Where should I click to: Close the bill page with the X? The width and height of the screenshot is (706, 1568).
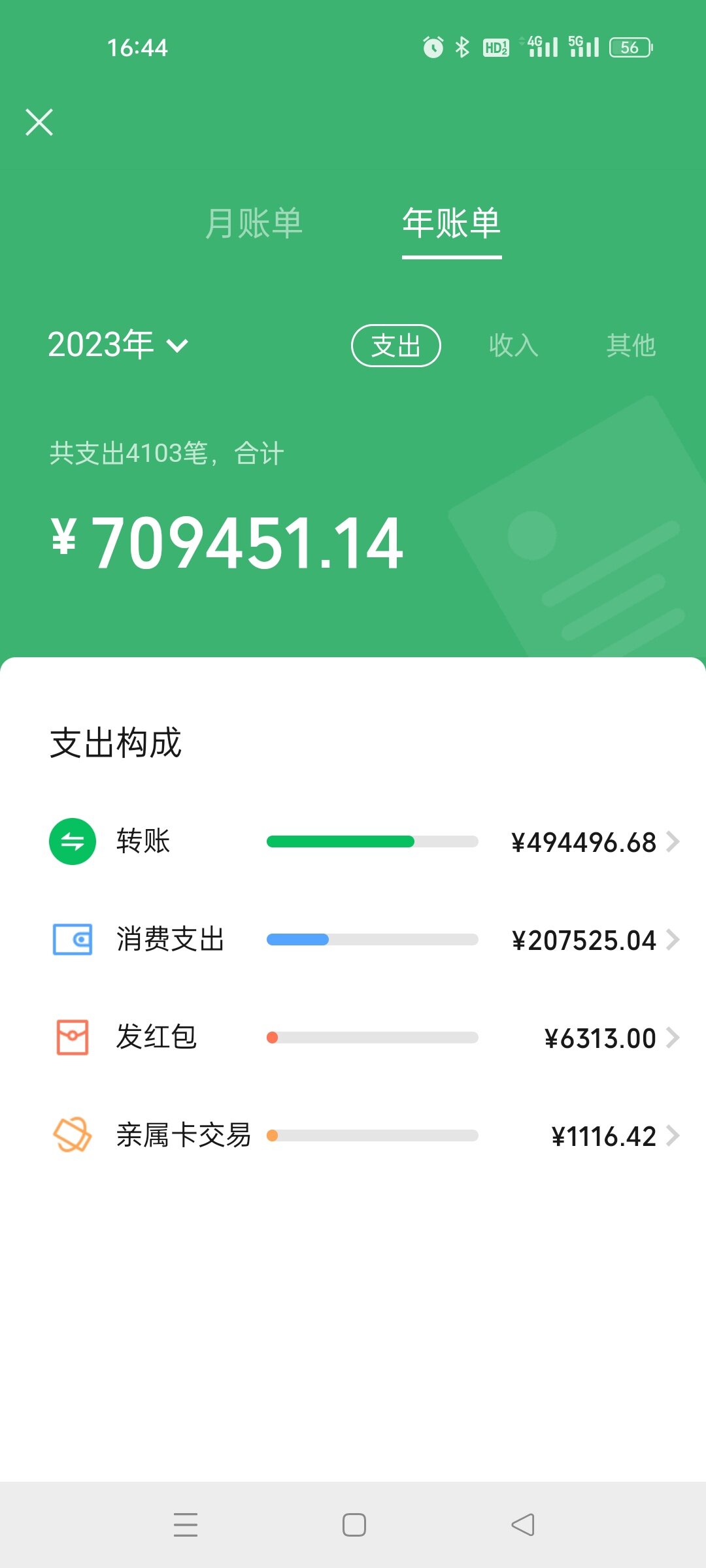point(39,122)
